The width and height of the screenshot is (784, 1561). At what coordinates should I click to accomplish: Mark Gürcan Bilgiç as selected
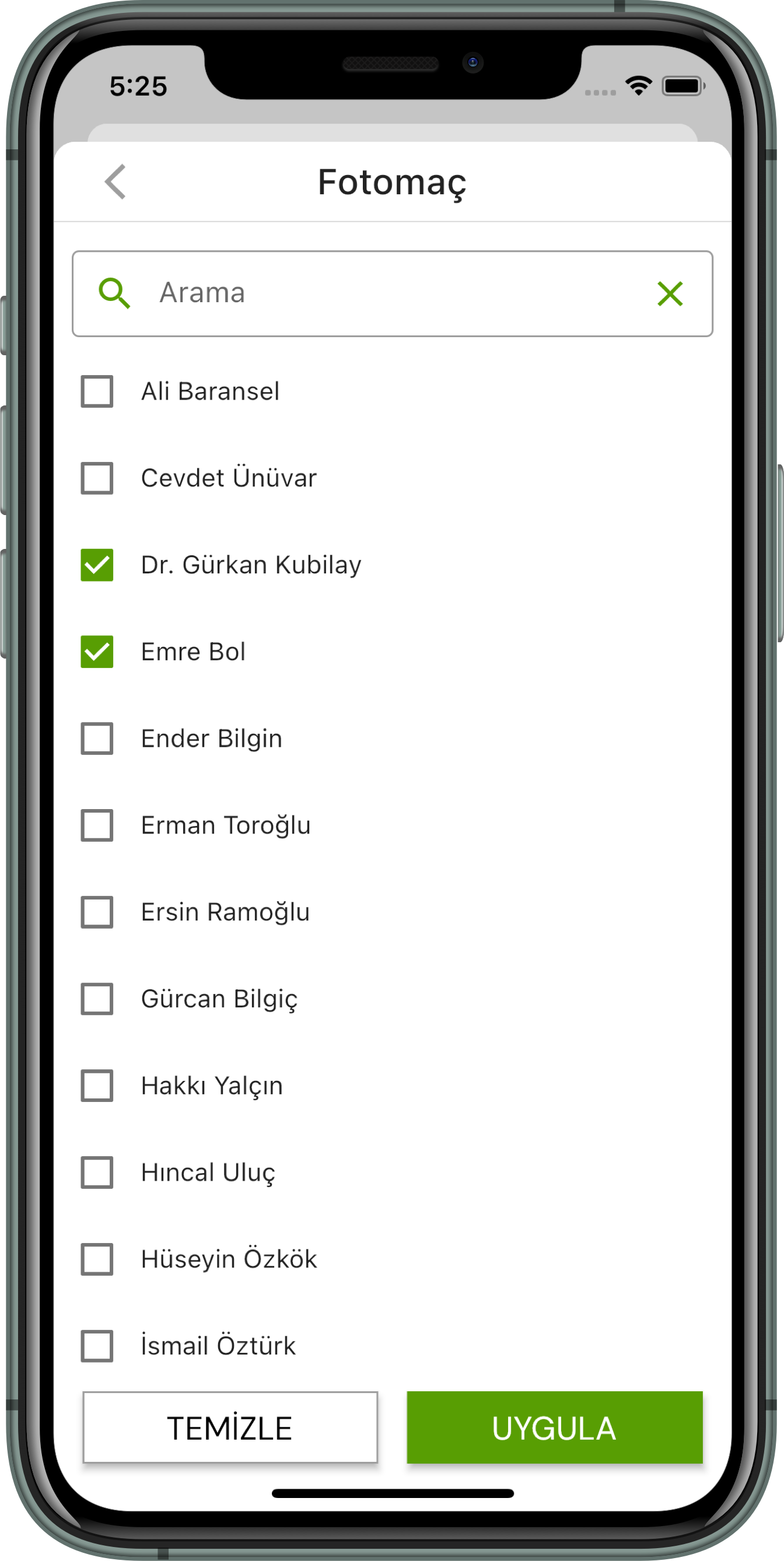coord(97,999)
